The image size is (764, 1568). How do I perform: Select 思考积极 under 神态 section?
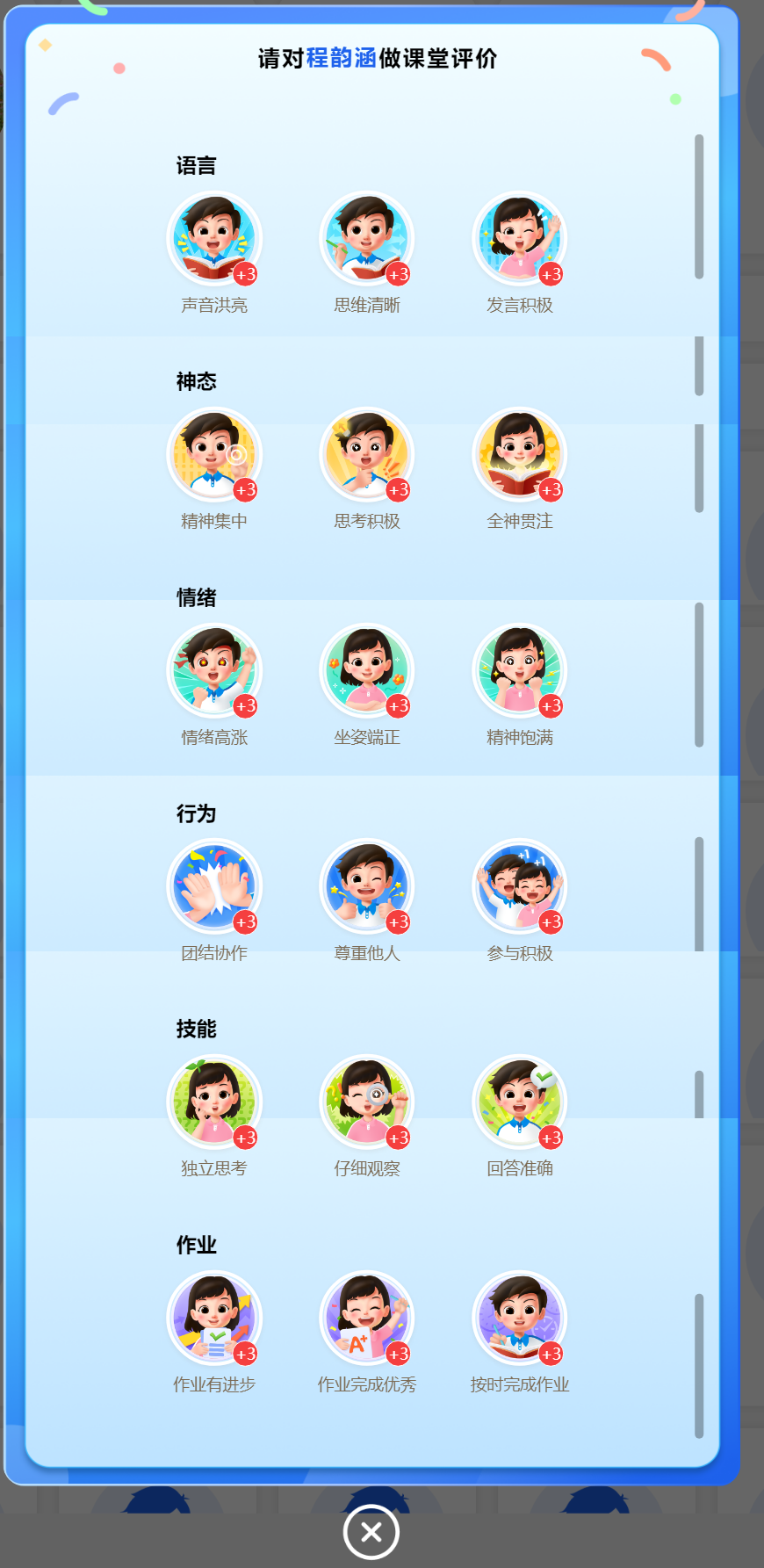[x=367, y=454]
